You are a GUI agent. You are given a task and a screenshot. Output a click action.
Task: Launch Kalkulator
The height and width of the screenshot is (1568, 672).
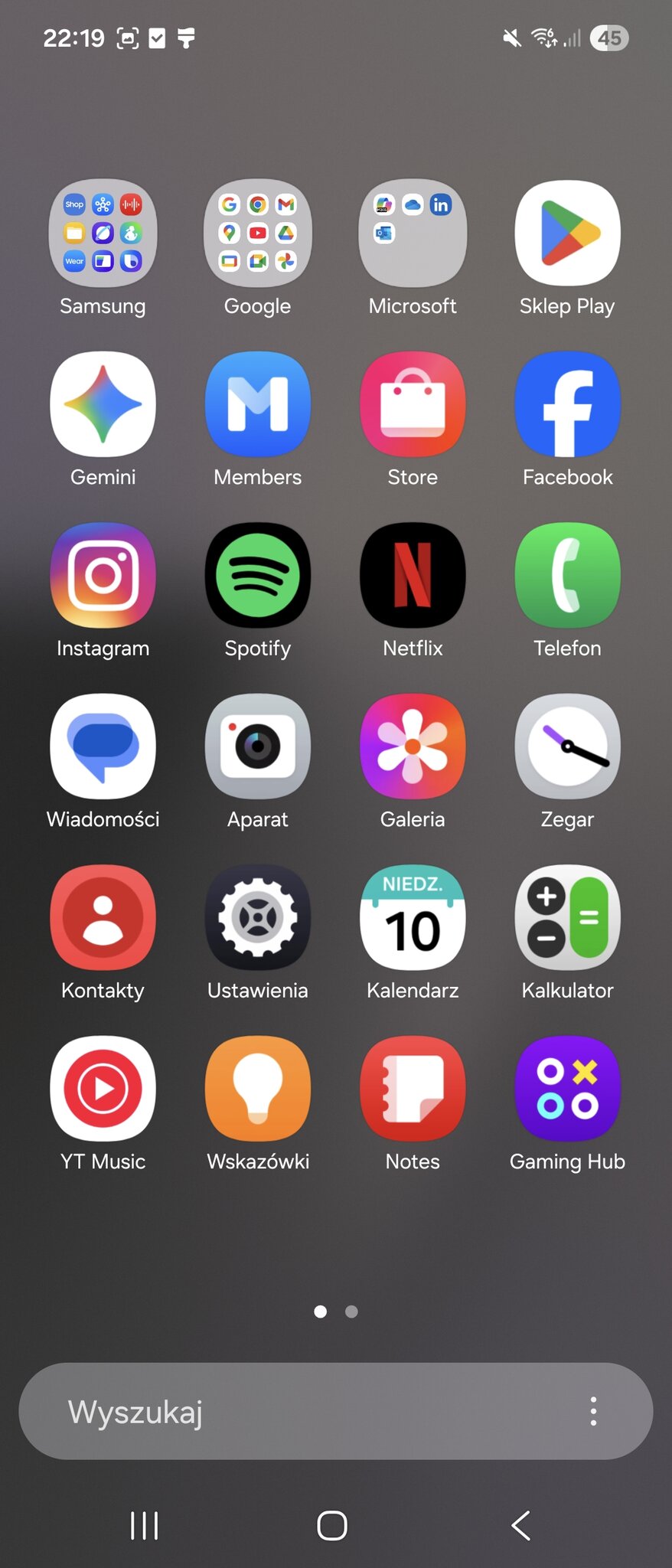(x=567, y=917)
